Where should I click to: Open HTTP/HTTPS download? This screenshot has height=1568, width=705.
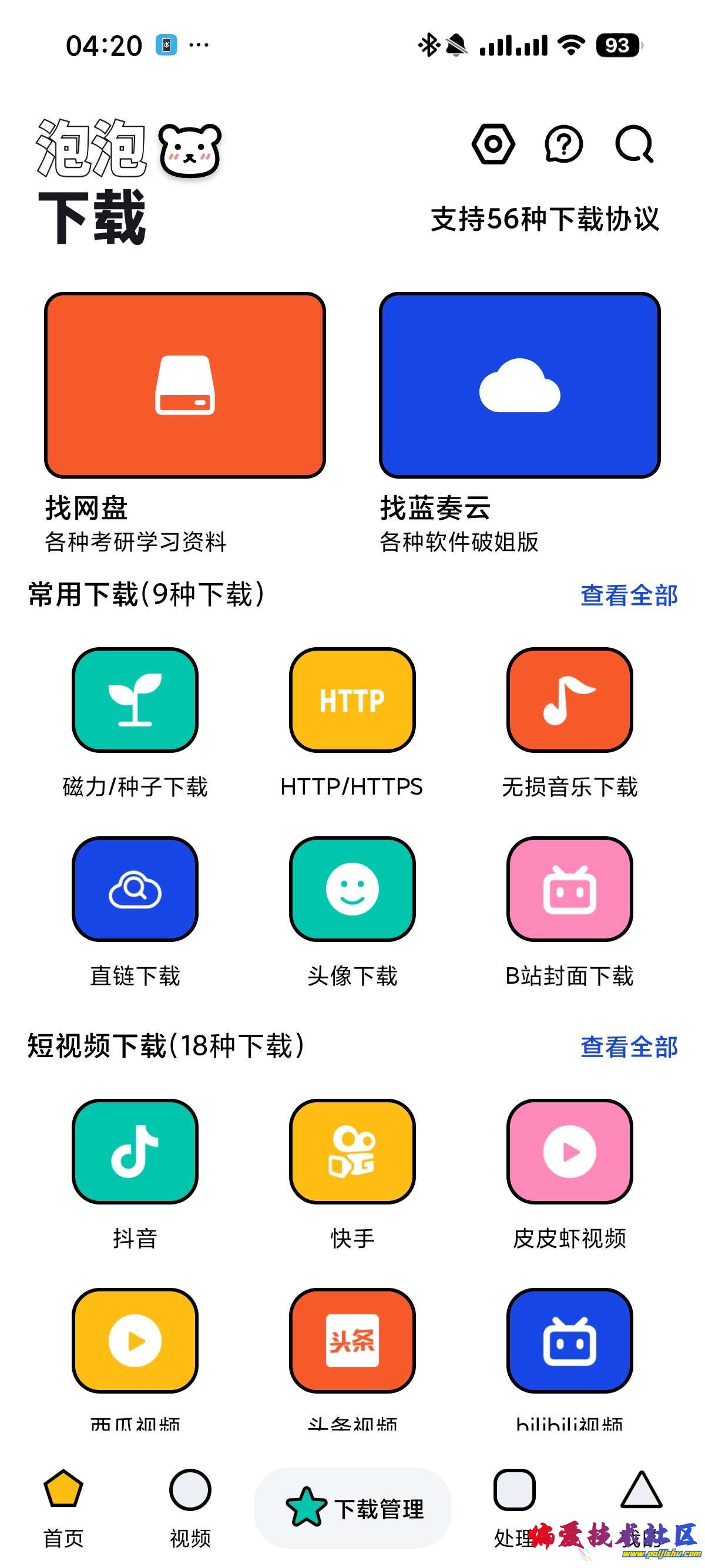tap(352, 700)
